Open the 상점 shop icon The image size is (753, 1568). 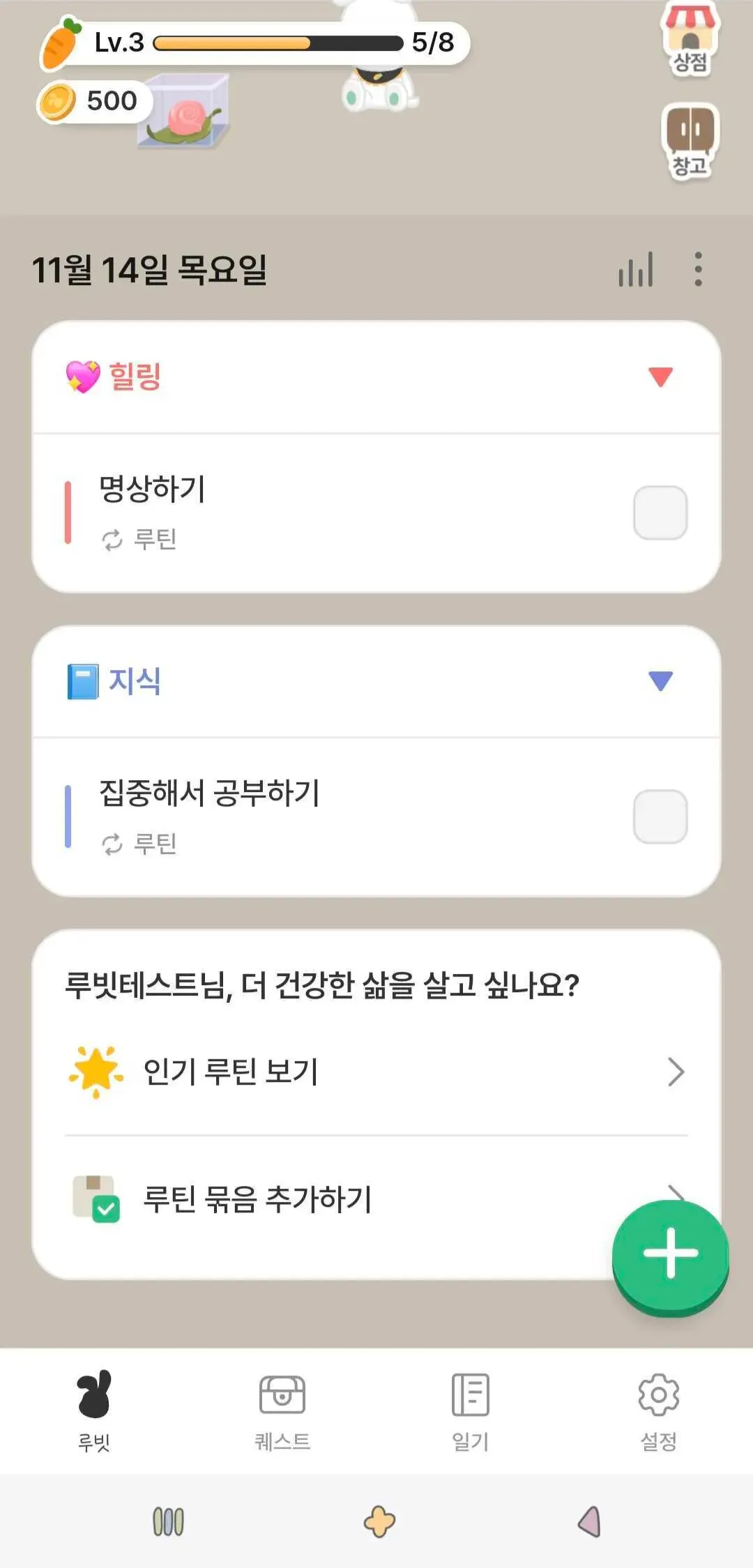(690, 38)
